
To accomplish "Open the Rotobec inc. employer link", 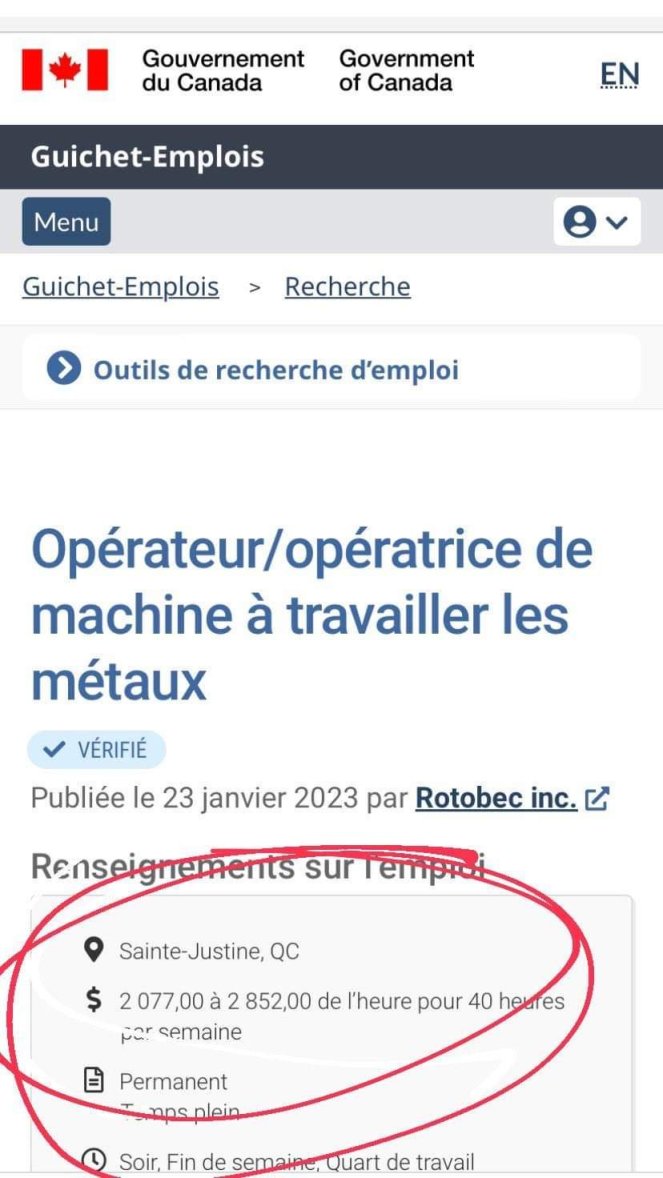I will click(496, 798).
